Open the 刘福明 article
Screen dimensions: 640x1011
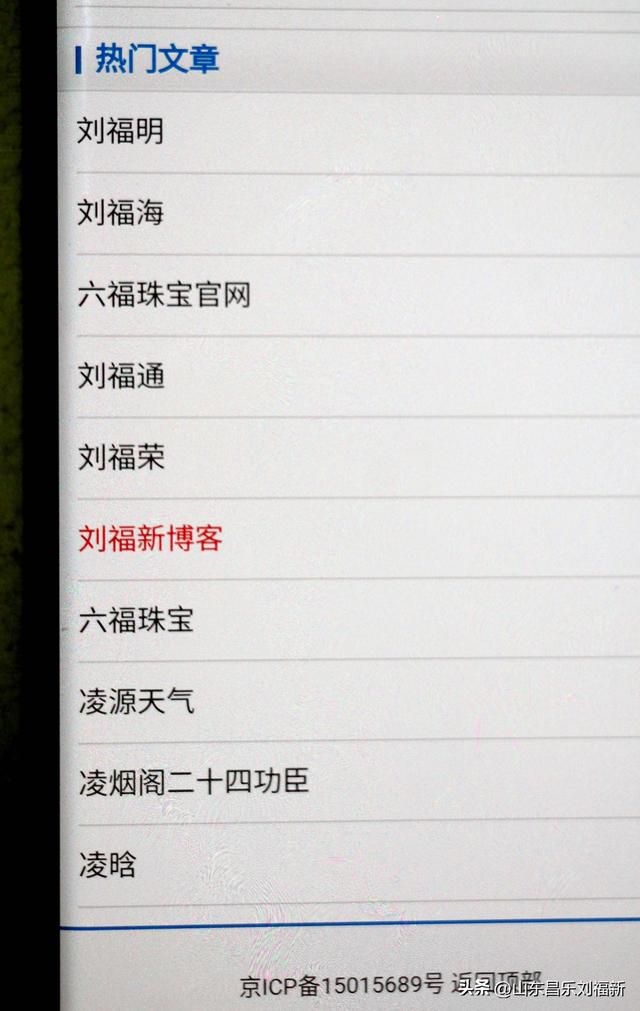120,131
